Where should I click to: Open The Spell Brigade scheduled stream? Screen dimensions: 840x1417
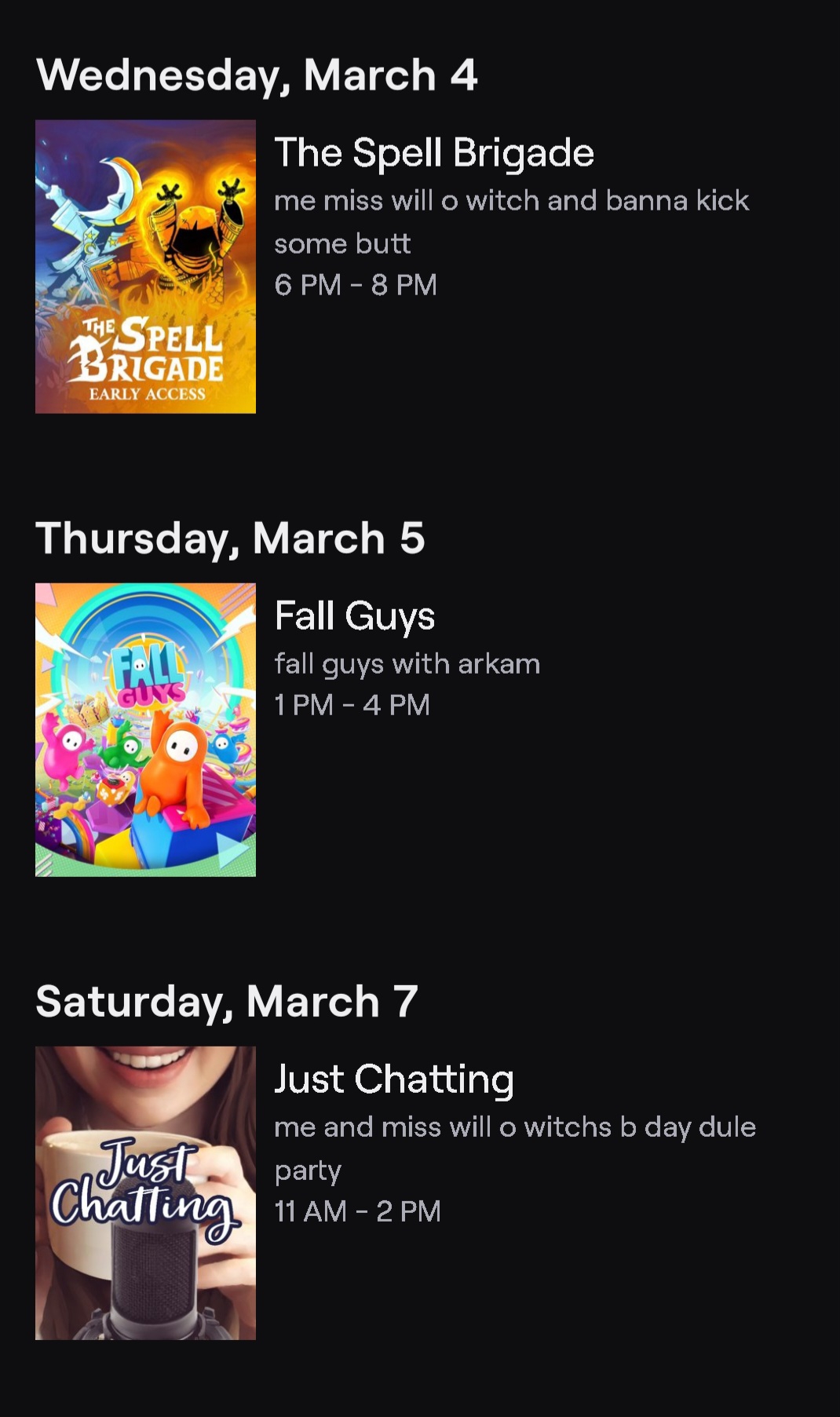(433, 153)
